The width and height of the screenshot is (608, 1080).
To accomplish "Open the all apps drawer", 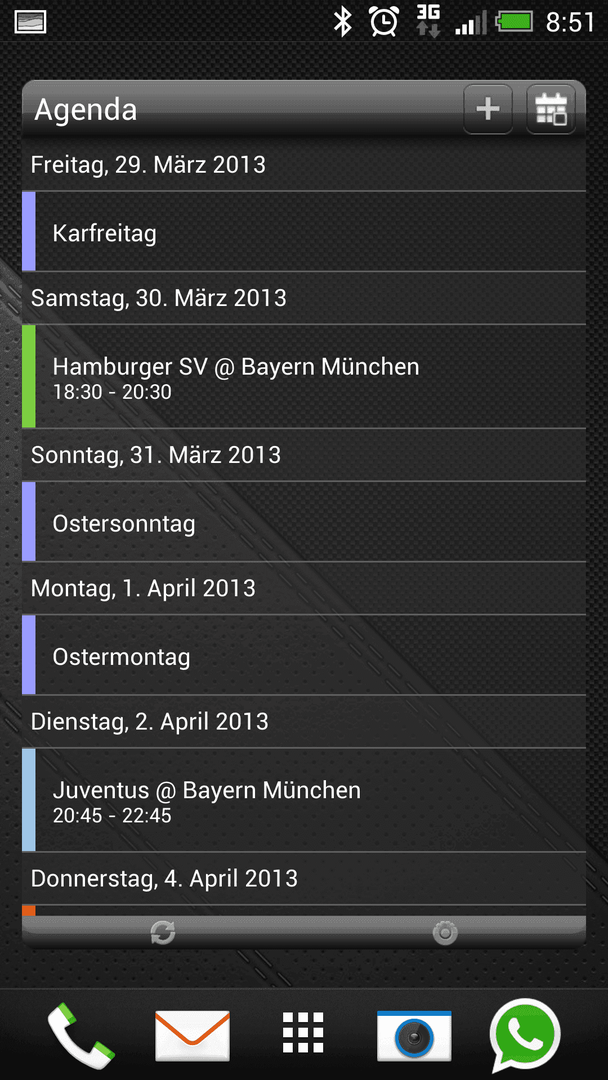I will (x=303, y=1033).
